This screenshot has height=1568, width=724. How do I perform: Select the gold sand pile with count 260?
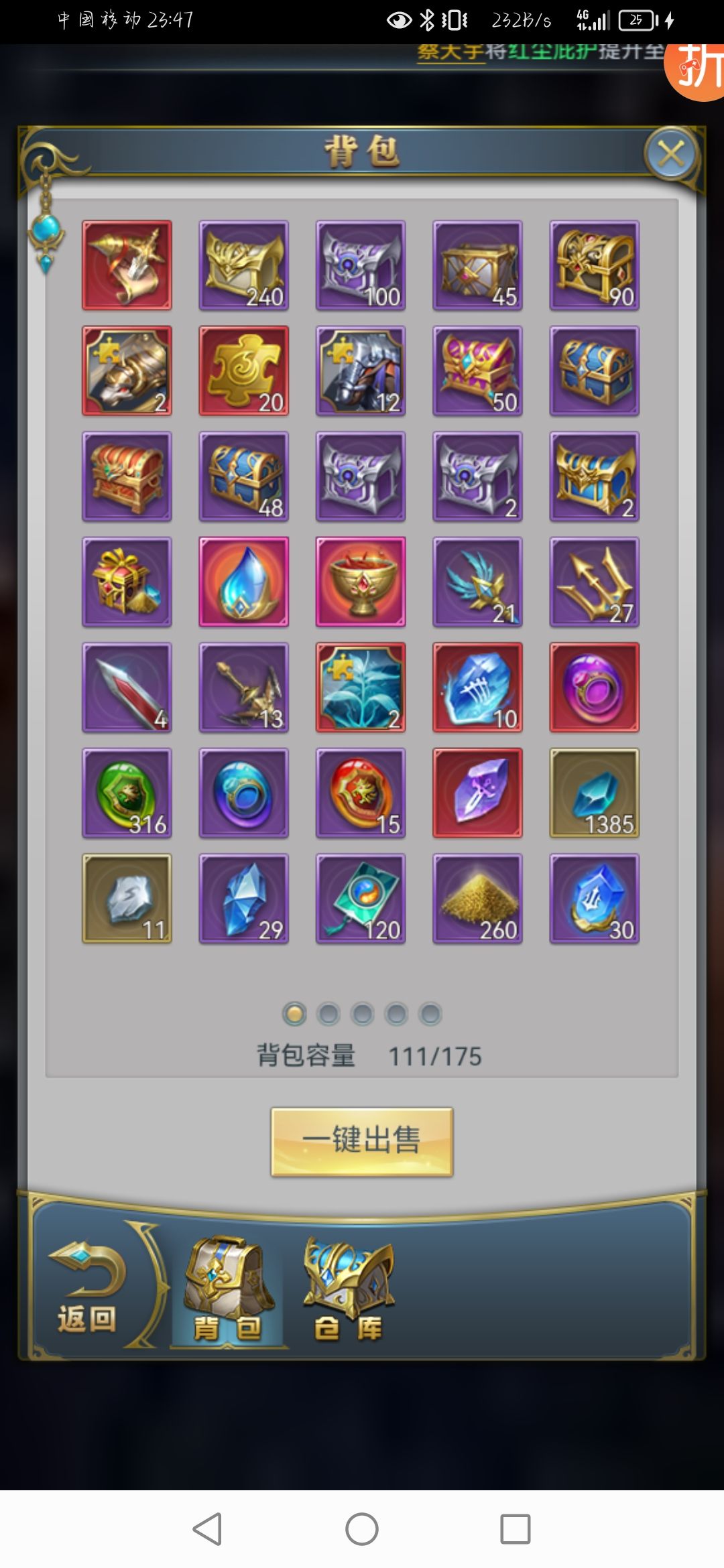click(477, 899)
